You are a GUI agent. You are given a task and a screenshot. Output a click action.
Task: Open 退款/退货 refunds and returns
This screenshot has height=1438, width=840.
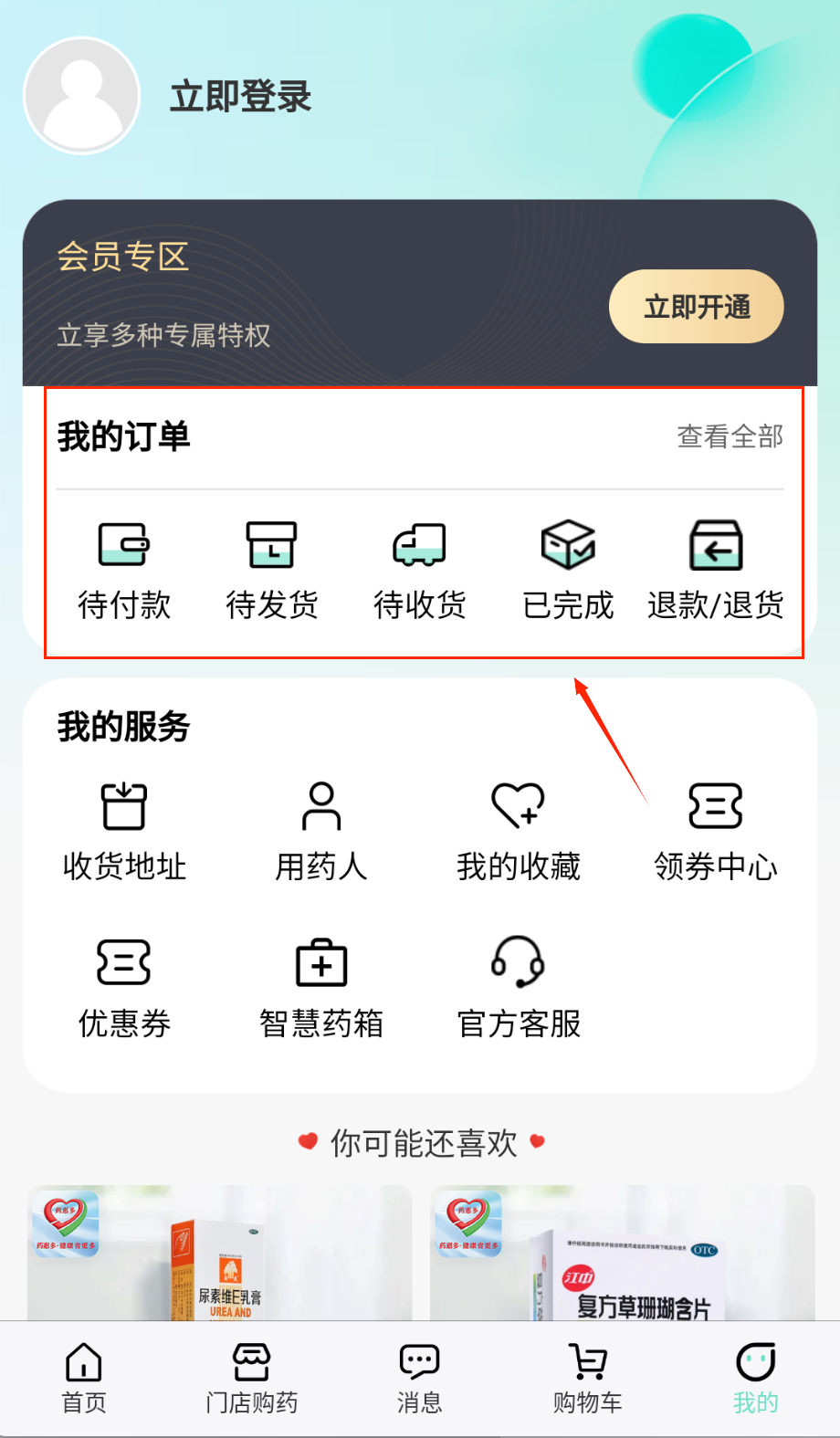click(715, 568)
